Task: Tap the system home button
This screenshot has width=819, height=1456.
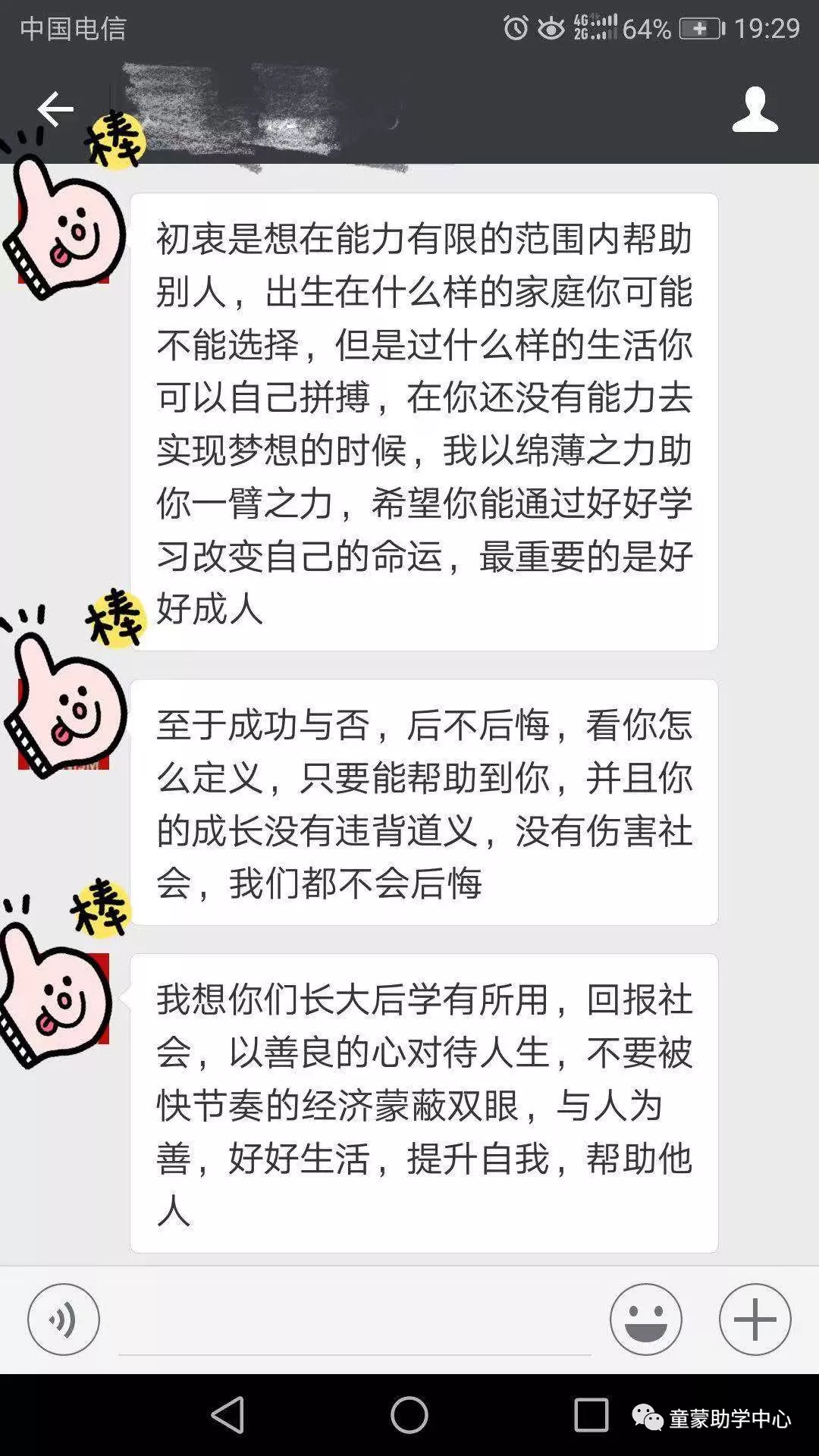Action: (409, 1414)
